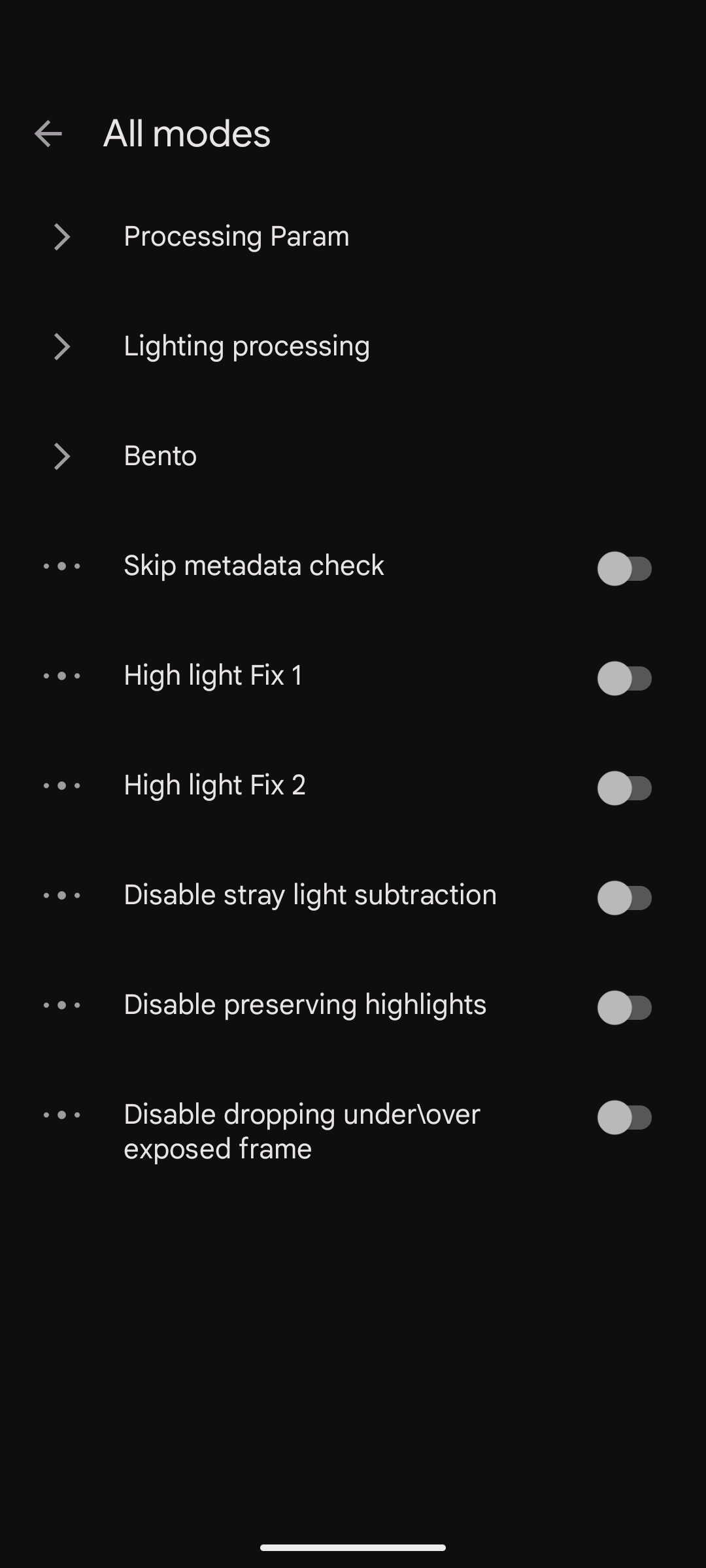Enable High light Fix 2
The image size is (706, 1568).
click(x=624, y=787)
